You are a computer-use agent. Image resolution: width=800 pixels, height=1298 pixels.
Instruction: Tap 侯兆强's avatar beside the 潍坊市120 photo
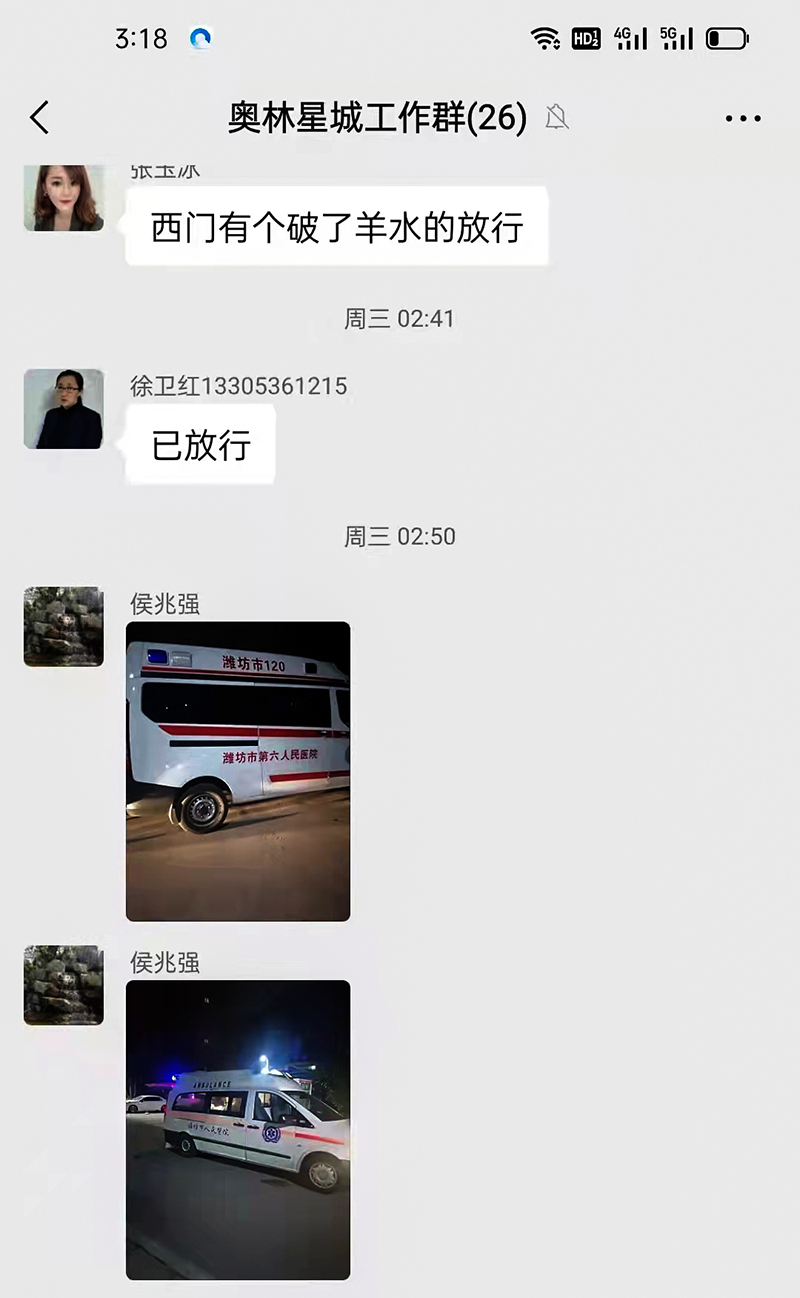coord(64,627)
